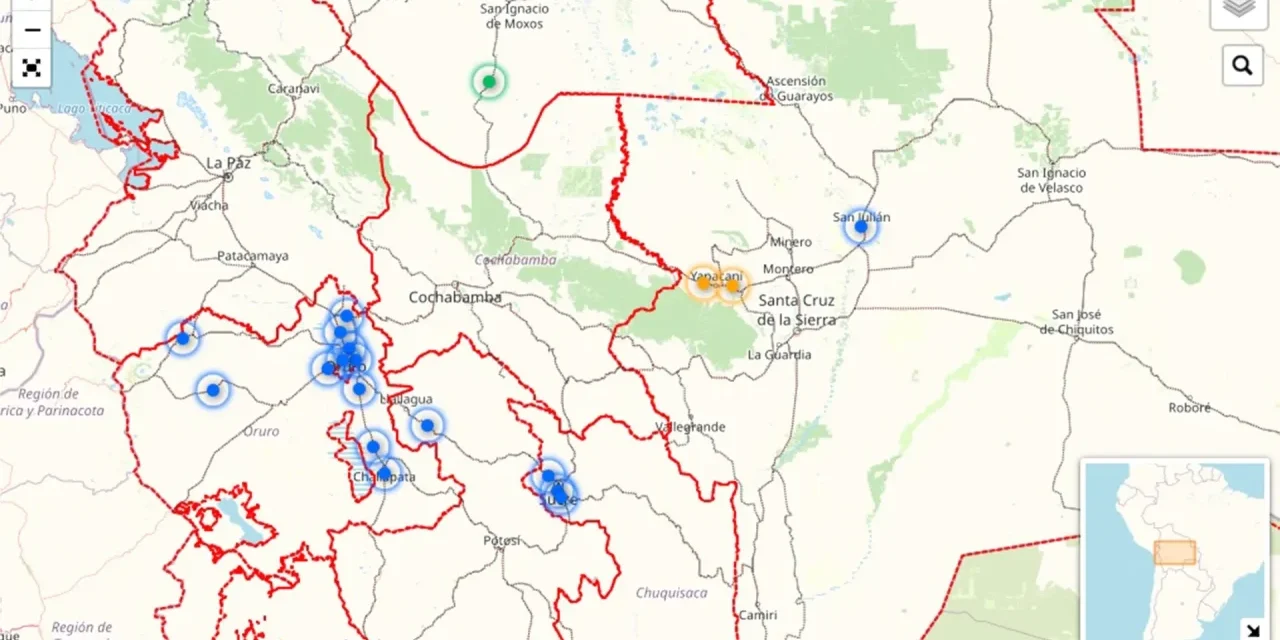1280x640 pixels.
Task: Zoom out the map with minus button
Action: [x=32, y=30]
